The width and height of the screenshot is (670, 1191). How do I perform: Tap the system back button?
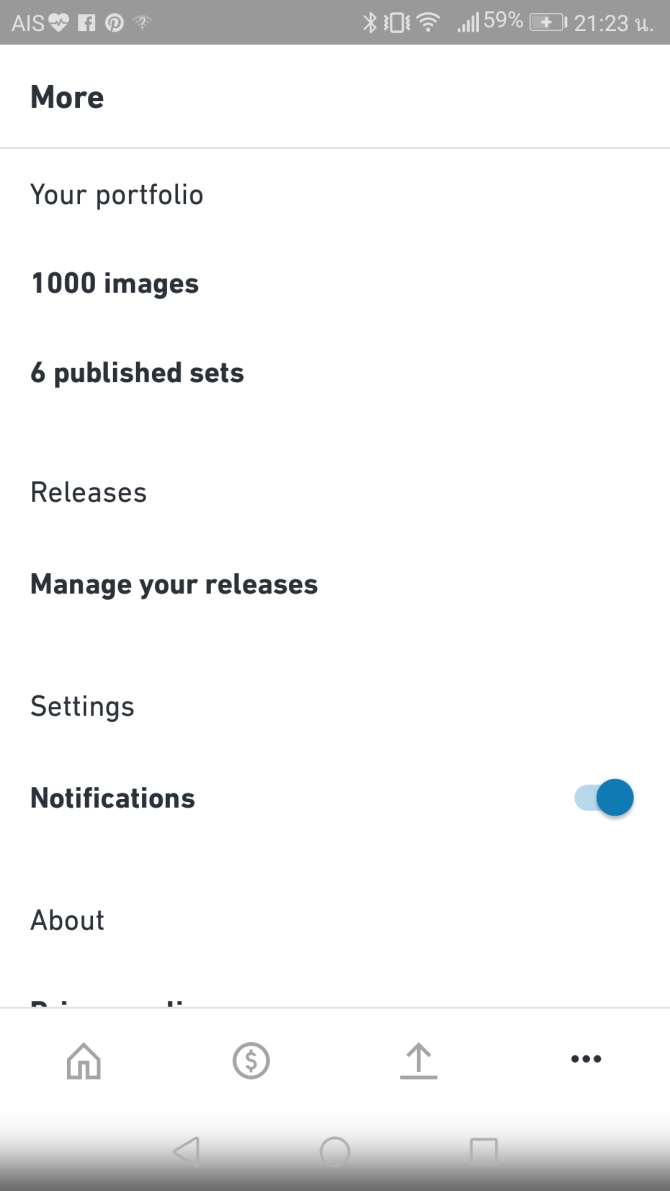pyautogui.click(x=186, y=1151)
